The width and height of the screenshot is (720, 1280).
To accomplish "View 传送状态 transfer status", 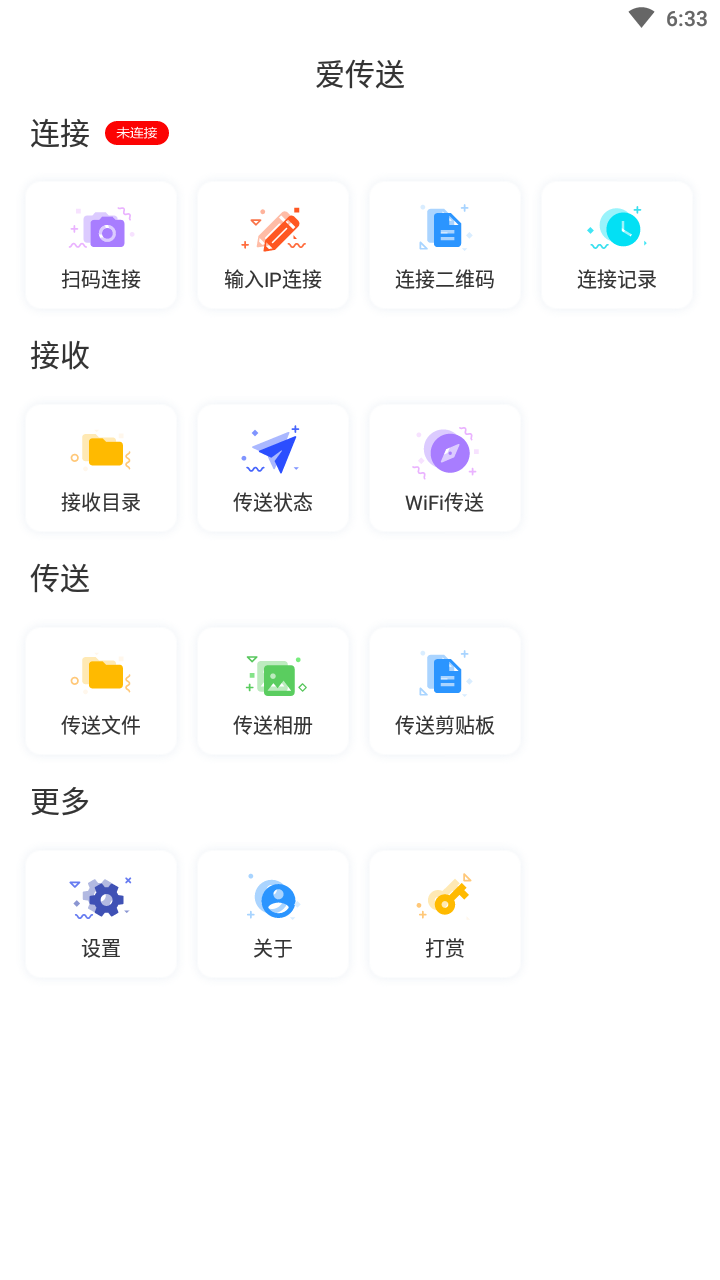I will tap(273, 468).
